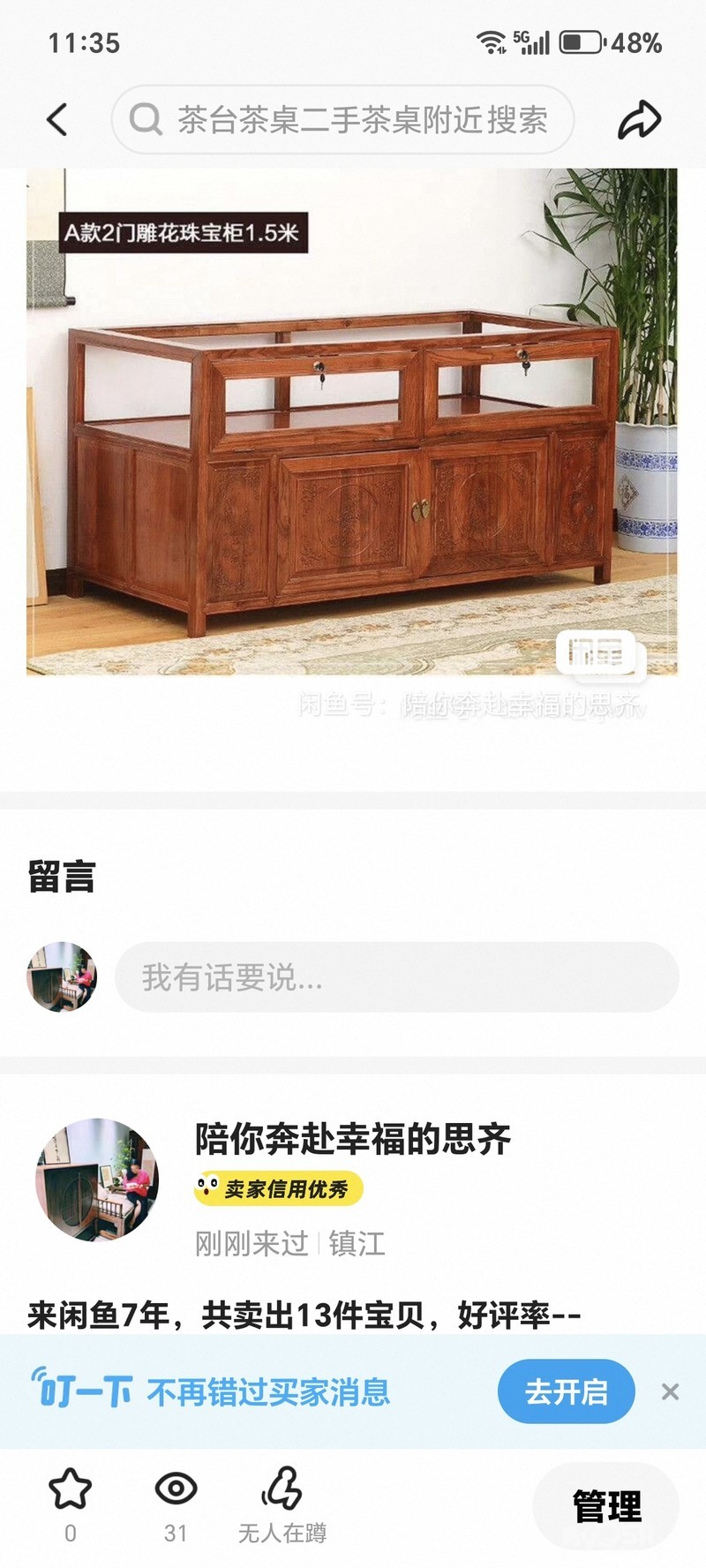Open the search box for 茶台茶桌
This screenshot has height=1568, width=706.
pyautogui.click(x=342, y=120)
